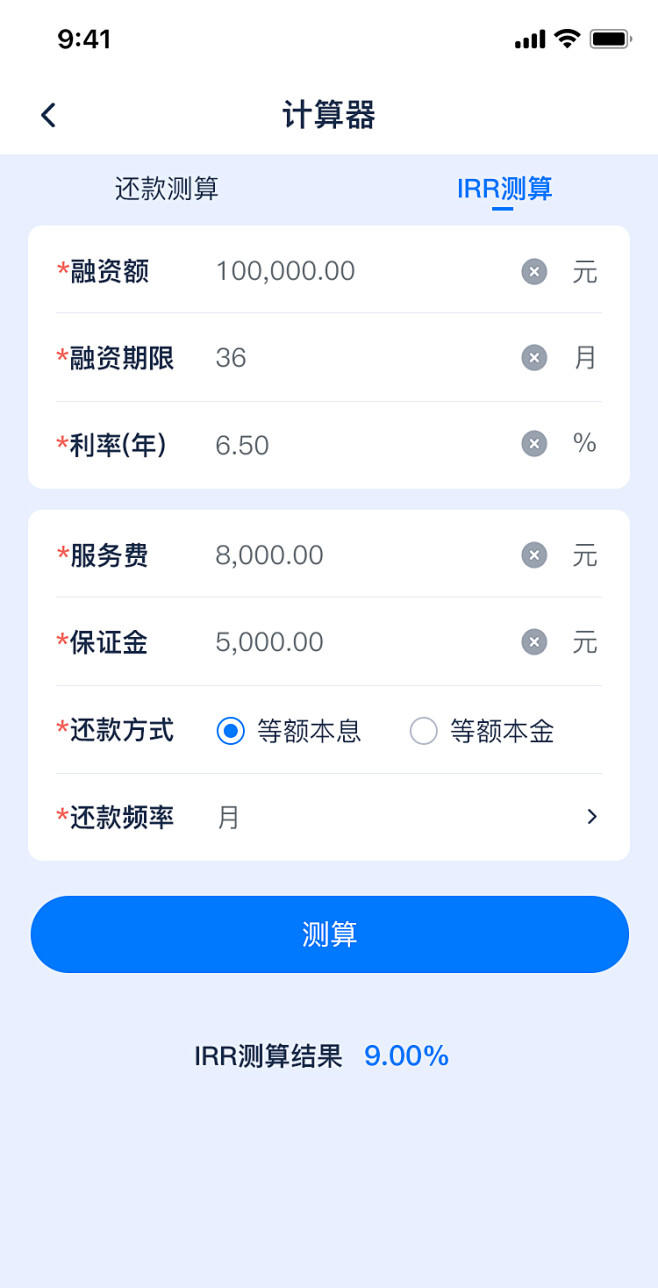This screenshot has height=1288, width=658.
Task: Clear the 服务费 value
Action: 534,555
